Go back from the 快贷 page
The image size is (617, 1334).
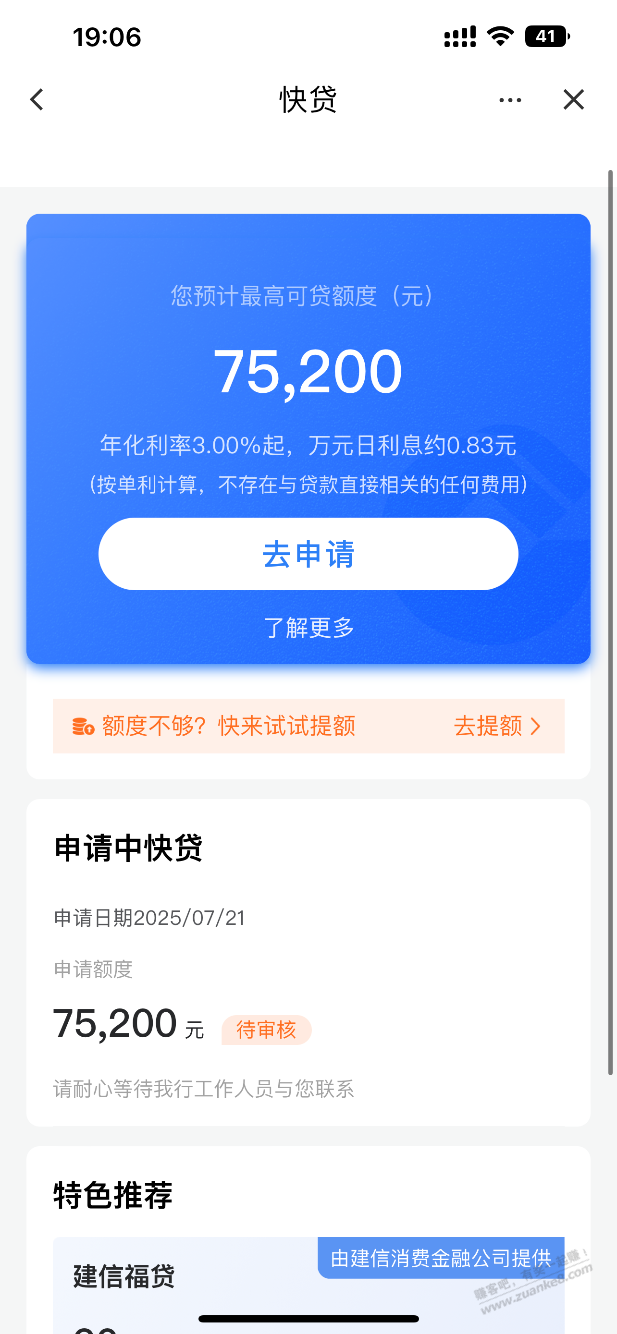pos(37,99)
